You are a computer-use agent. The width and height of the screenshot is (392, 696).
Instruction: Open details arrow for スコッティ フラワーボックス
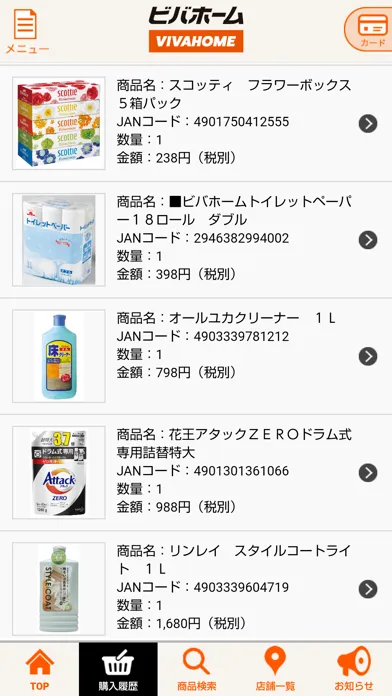pyautogui.click(x=368, y=123)
